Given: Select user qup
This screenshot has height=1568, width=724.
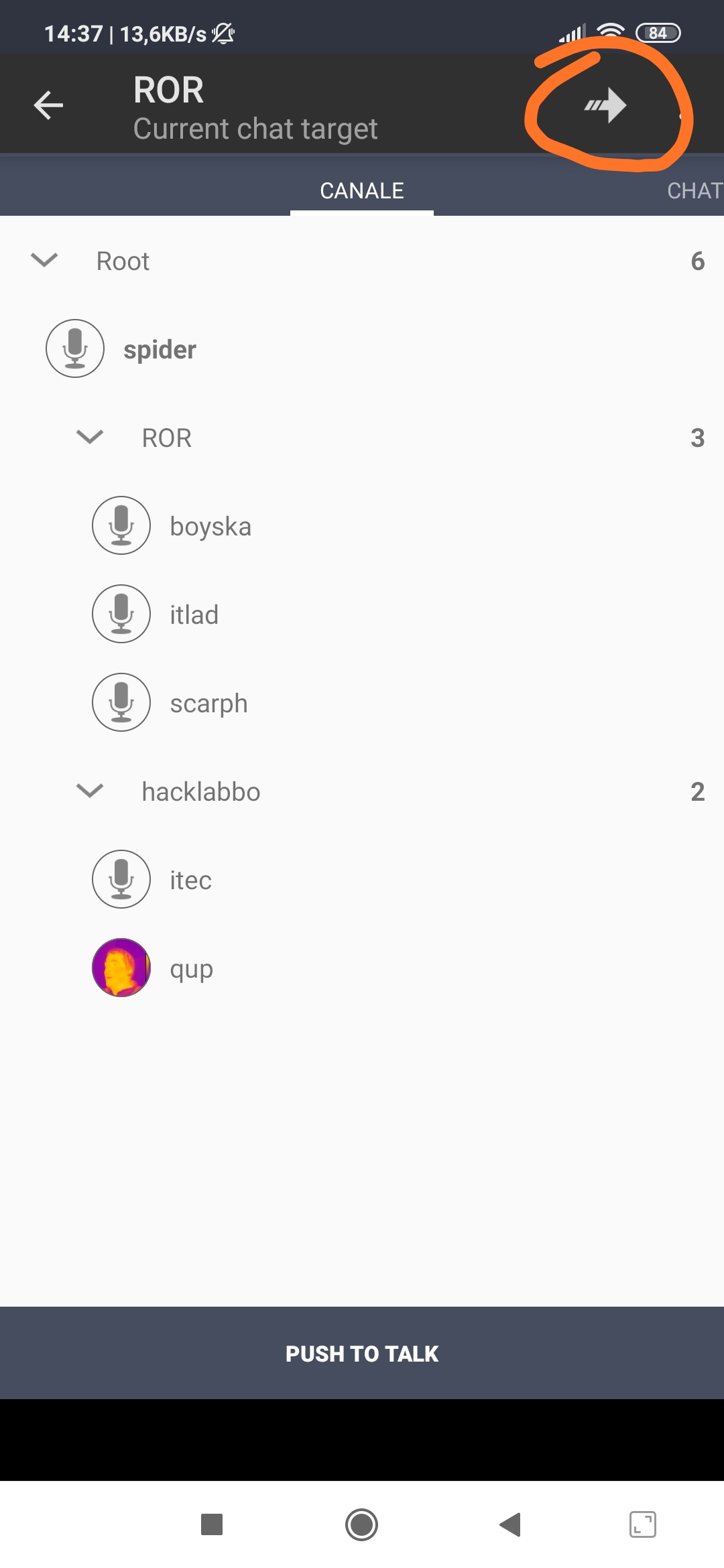Looking at the screenshot, I should tap(362, 968).
